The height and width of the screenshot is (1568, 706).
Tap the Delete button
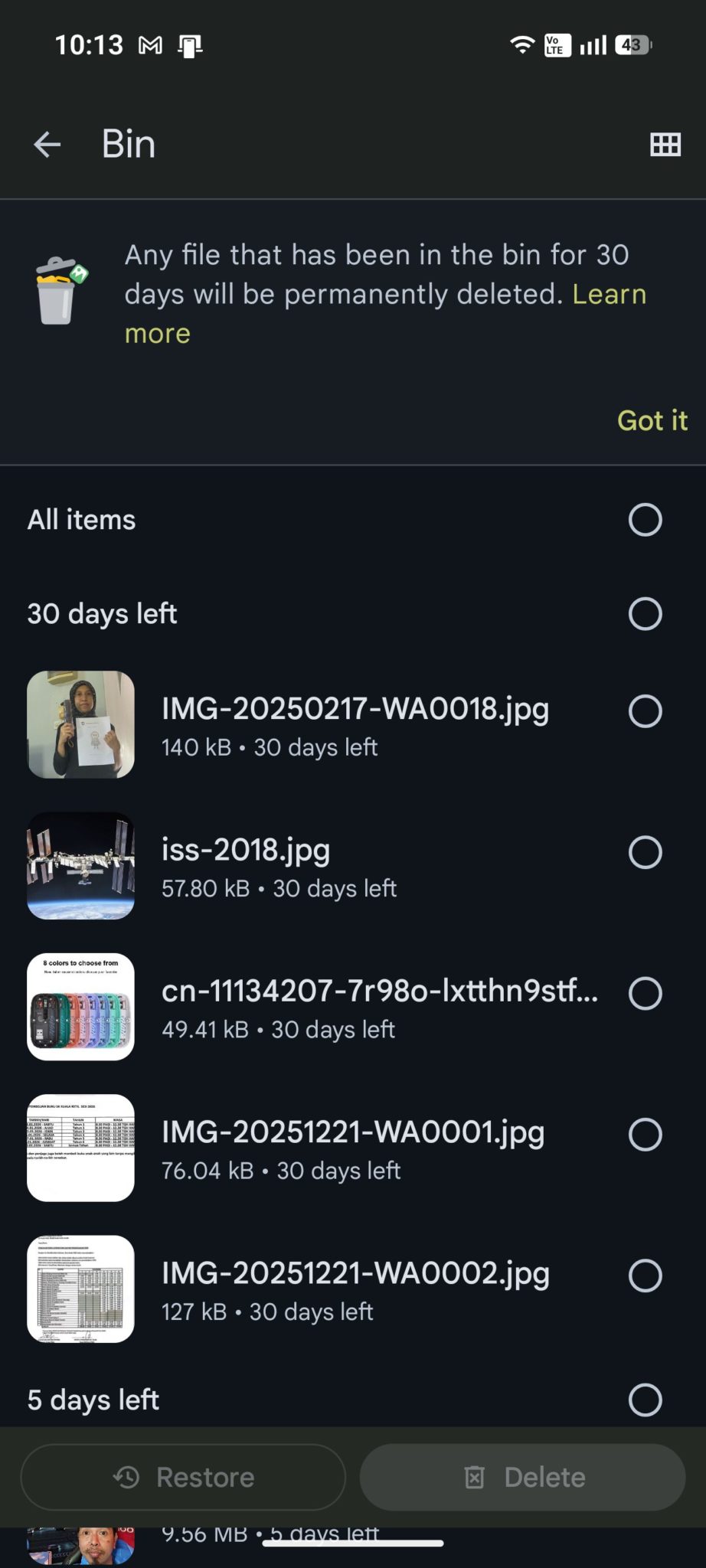[522, 1477]
